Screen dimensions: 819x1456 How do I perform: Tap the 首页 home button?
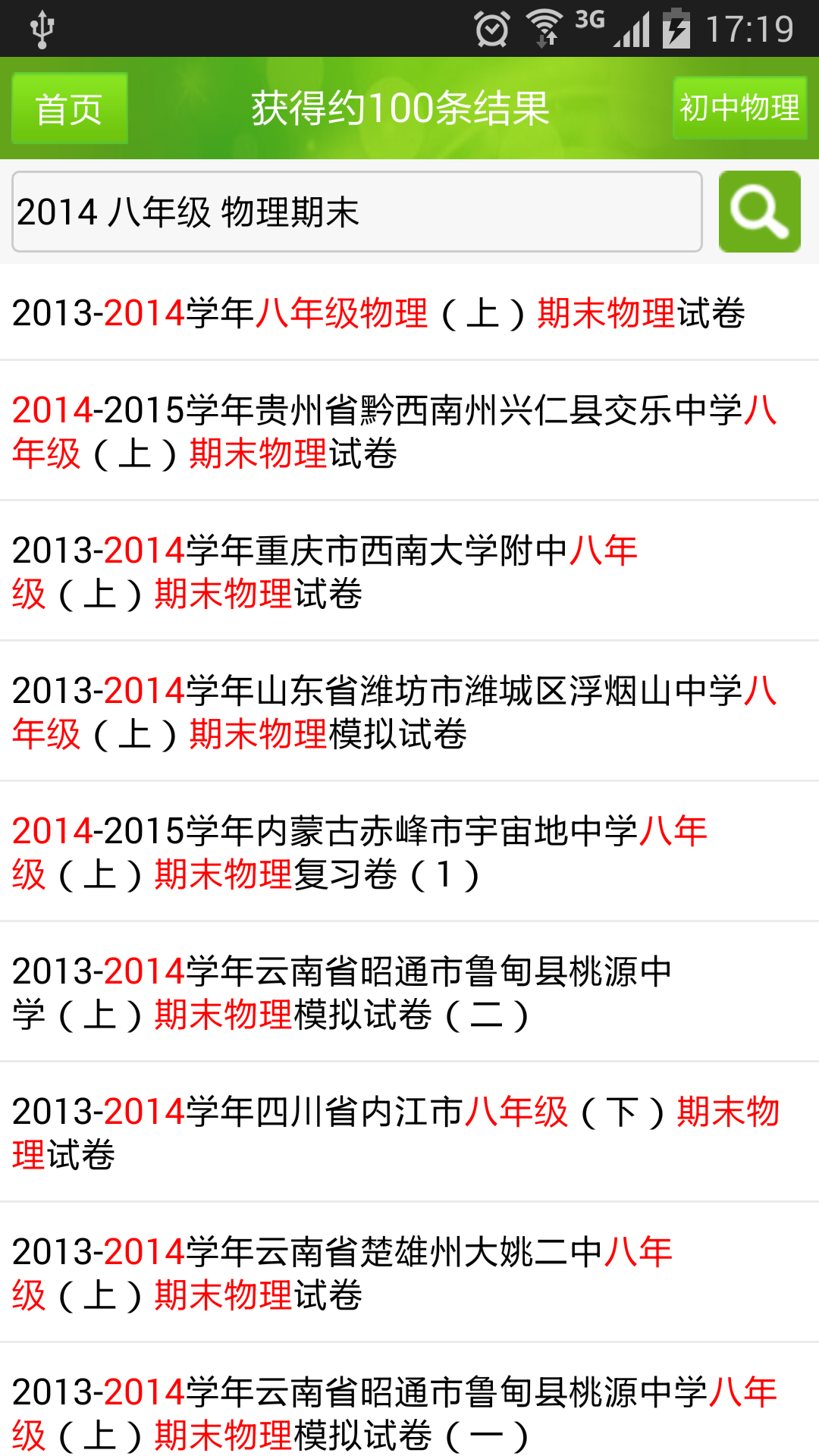point(69,108)
